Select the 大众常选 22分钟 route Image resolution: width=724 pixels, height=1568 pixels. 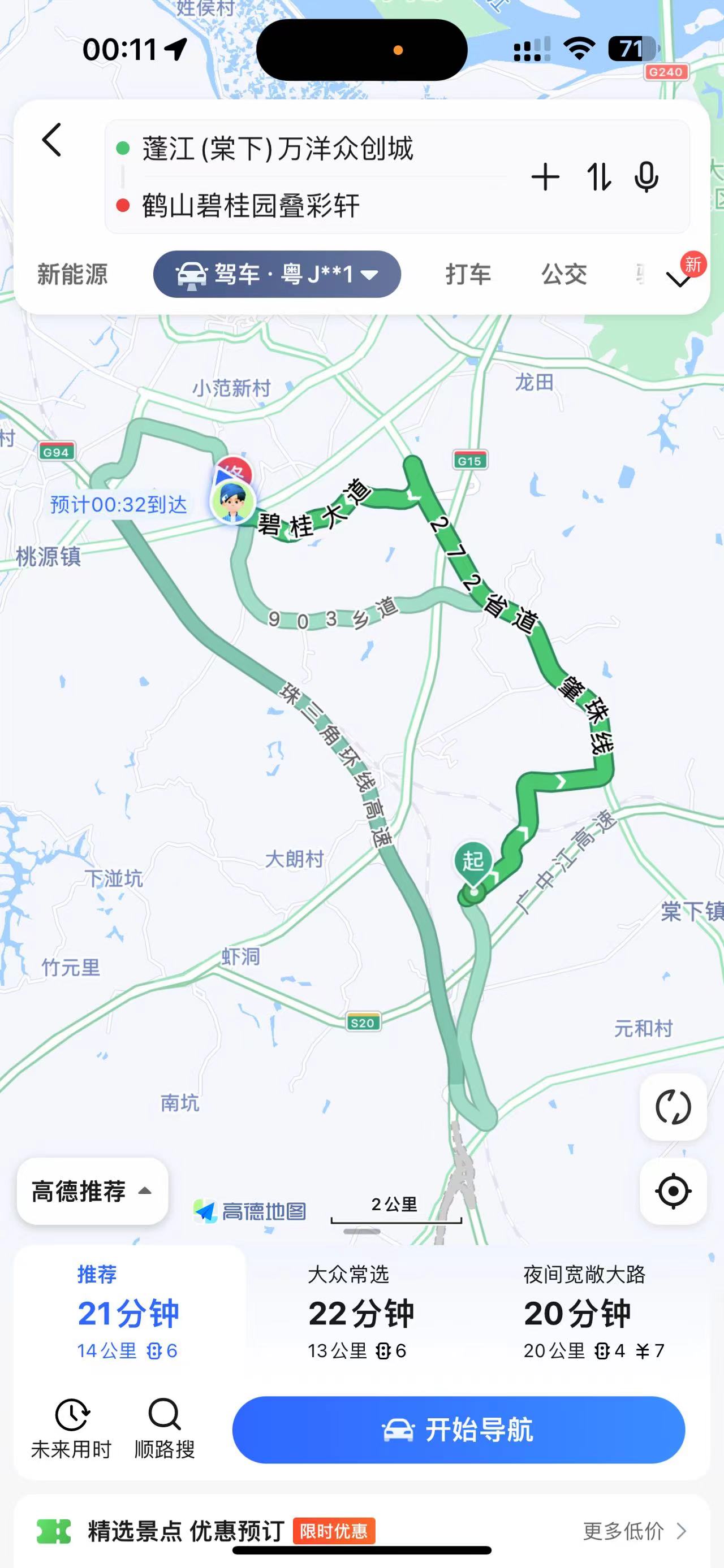pyautogui.click(x=360, y=1313)
